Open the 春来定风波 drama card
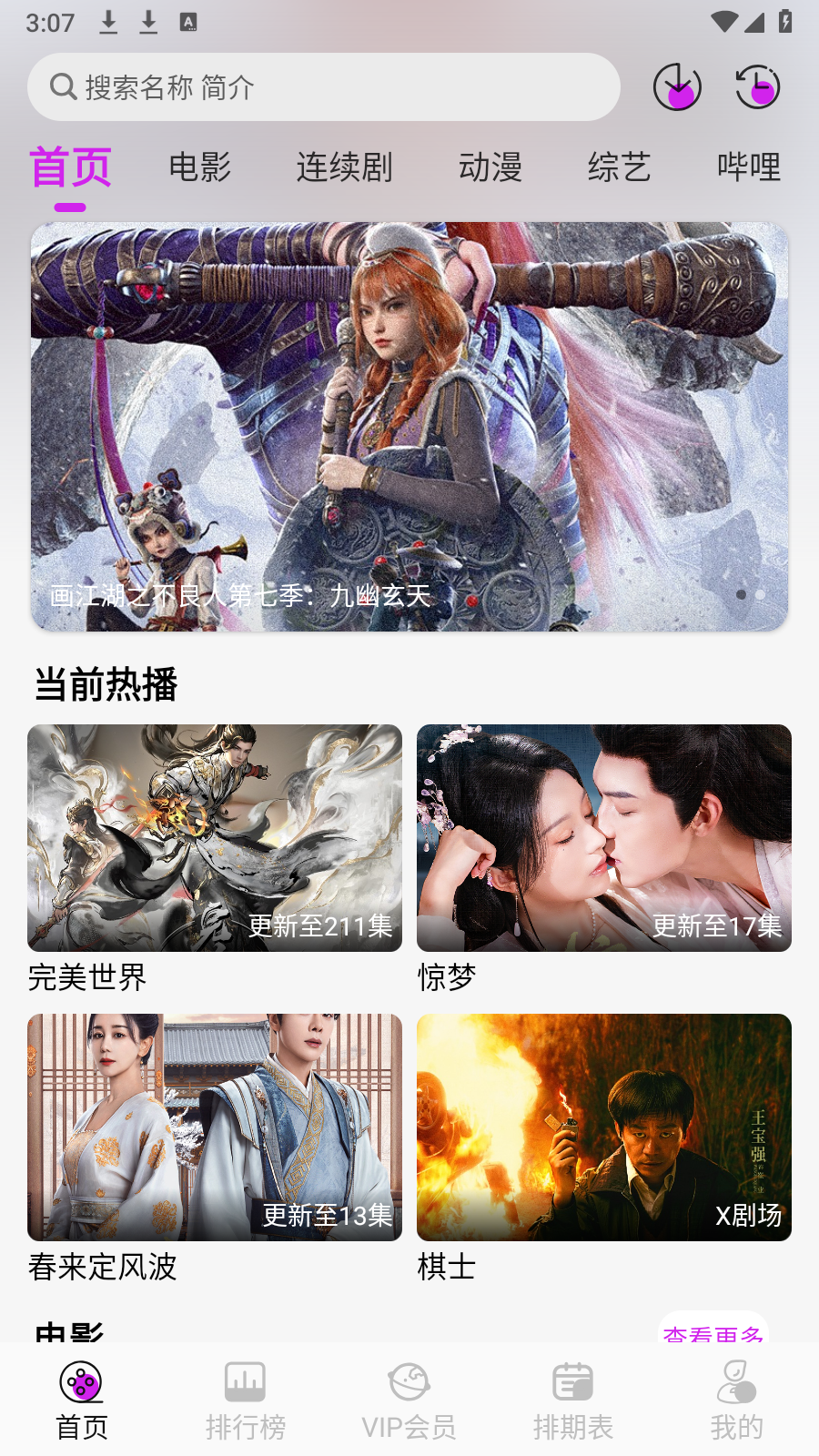The width and height of the screenshot is (819, 1456). point(215,1127)
